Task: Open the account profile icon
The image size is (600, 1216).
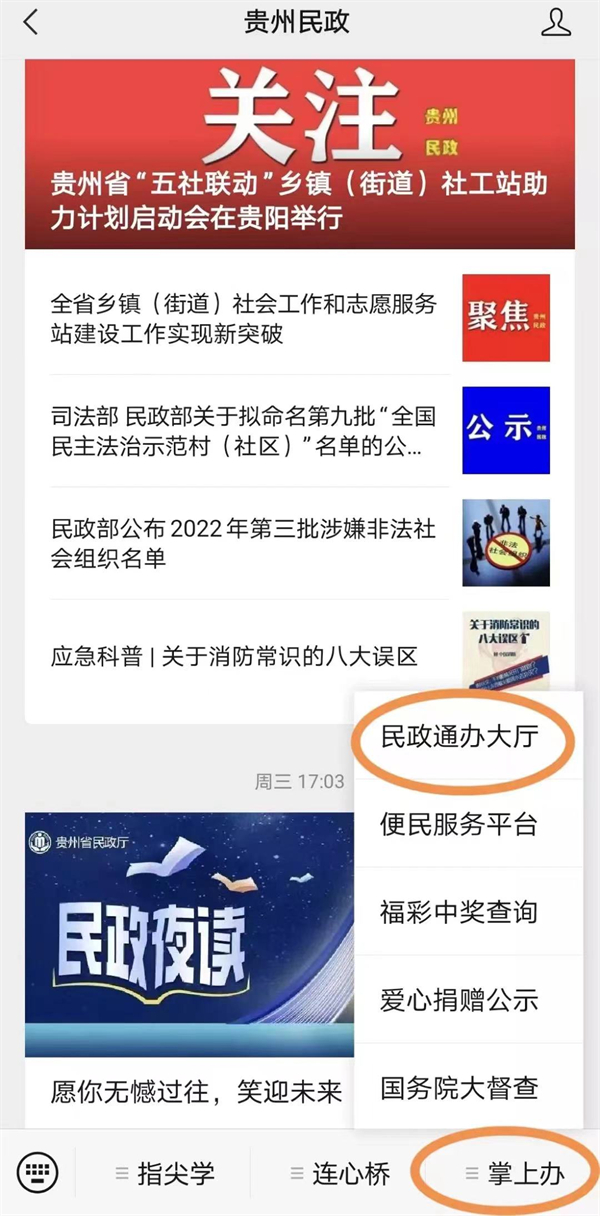Action: [556, 23]
